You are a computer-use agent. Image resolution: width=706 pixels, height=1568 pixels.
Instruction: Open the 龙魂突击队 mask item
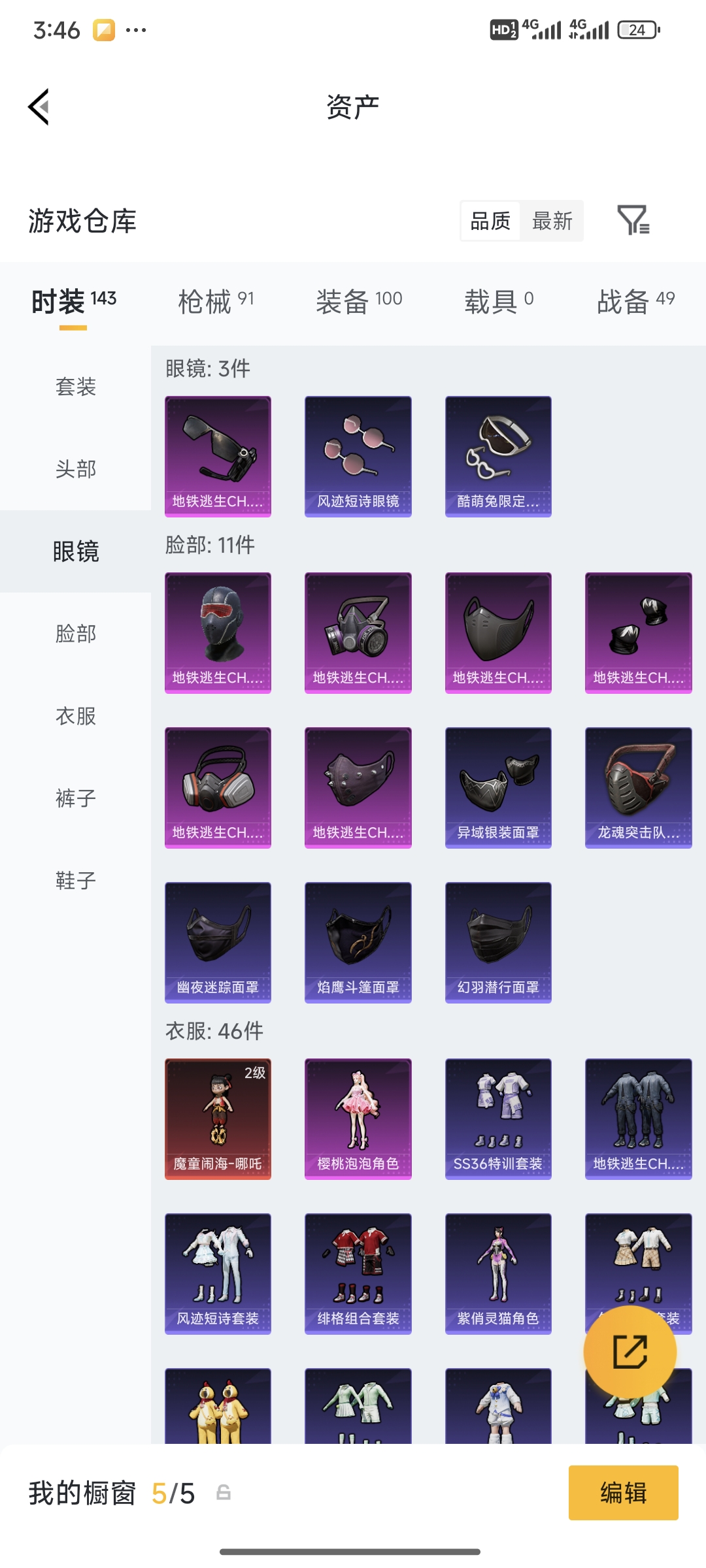tap(638, 787)
